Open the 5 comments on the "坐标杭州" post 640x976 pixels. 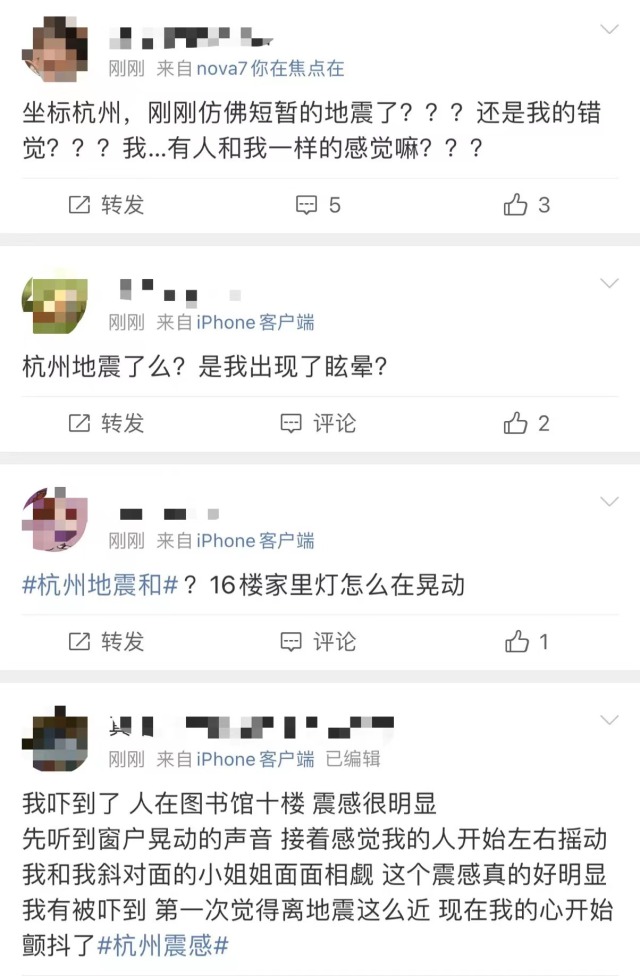pyautogui.click(x=319, y=205)
